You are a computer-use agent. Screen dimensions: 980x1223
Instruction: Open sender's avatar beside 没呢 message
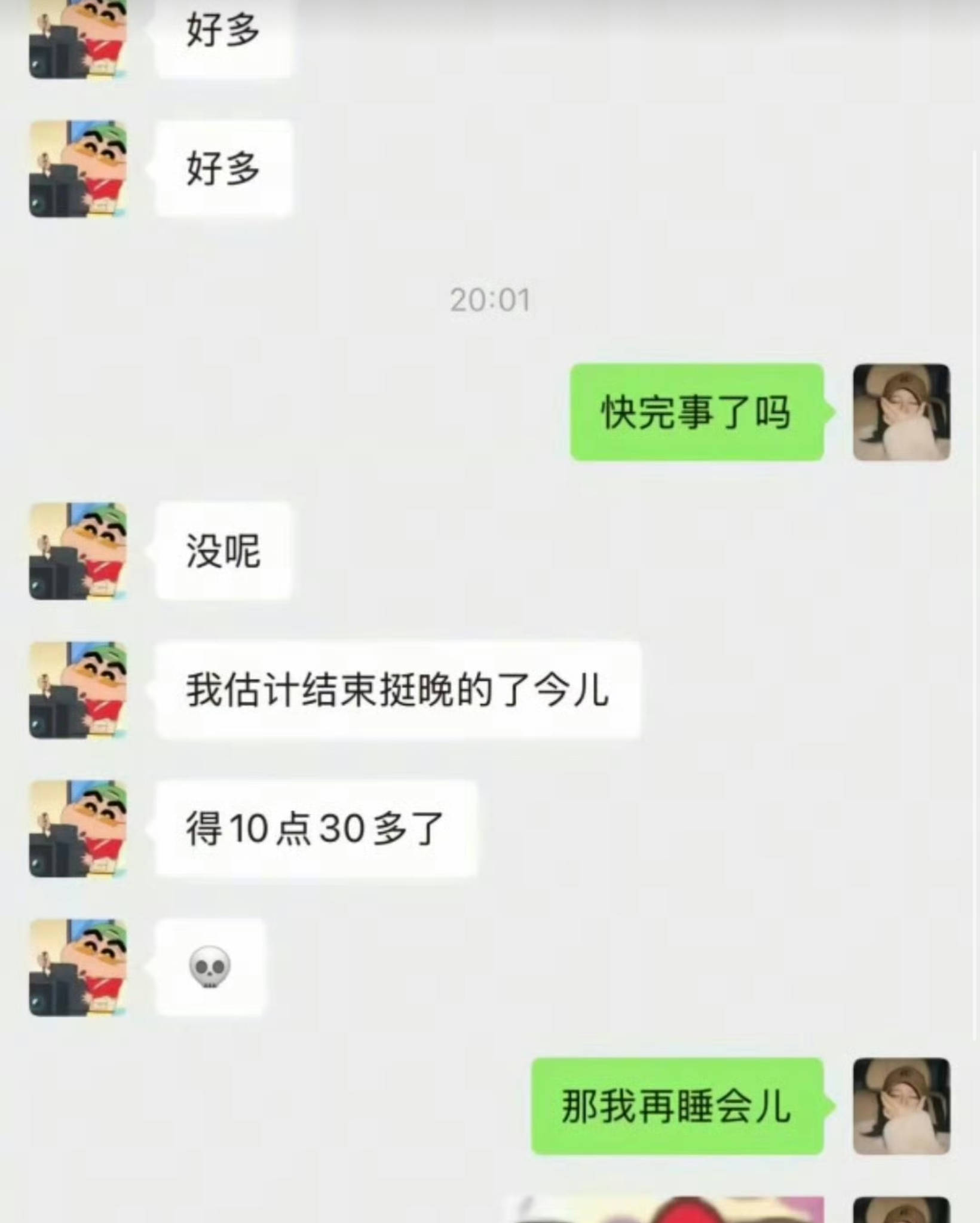tap(78, 550)
